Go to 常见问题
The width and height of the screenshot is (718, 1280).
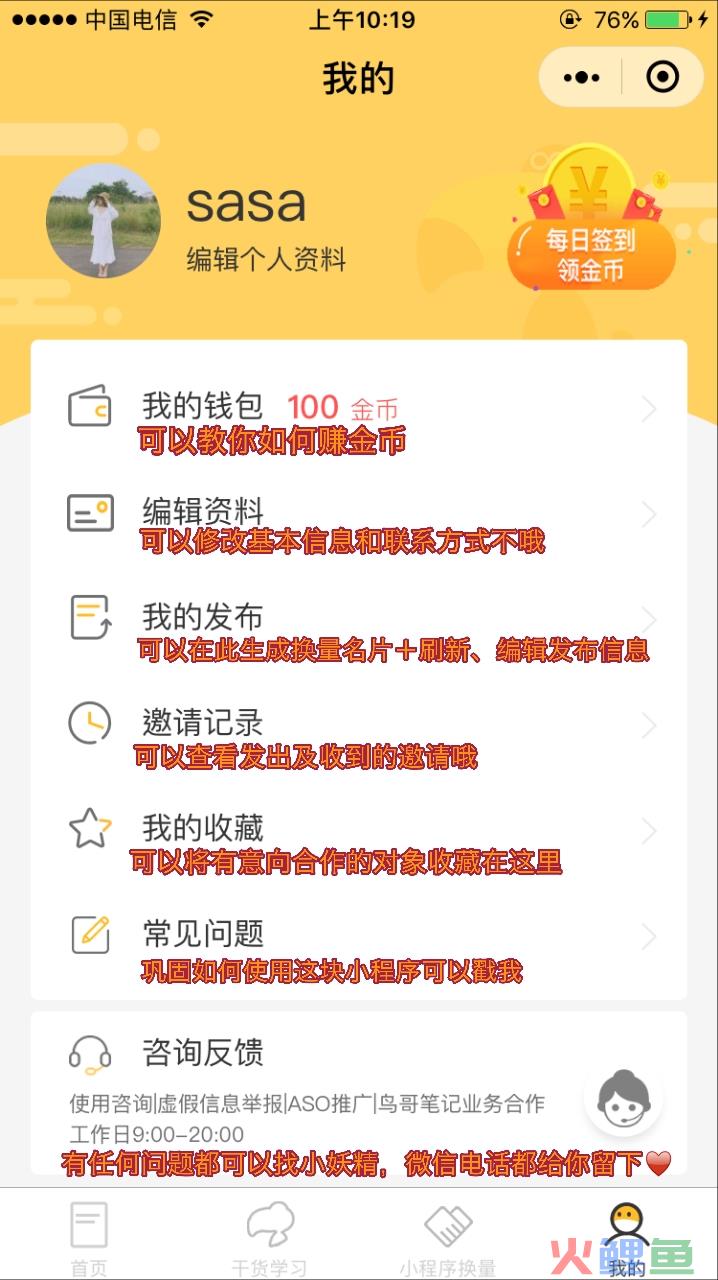pyautogui.click(x=358, y=936)
